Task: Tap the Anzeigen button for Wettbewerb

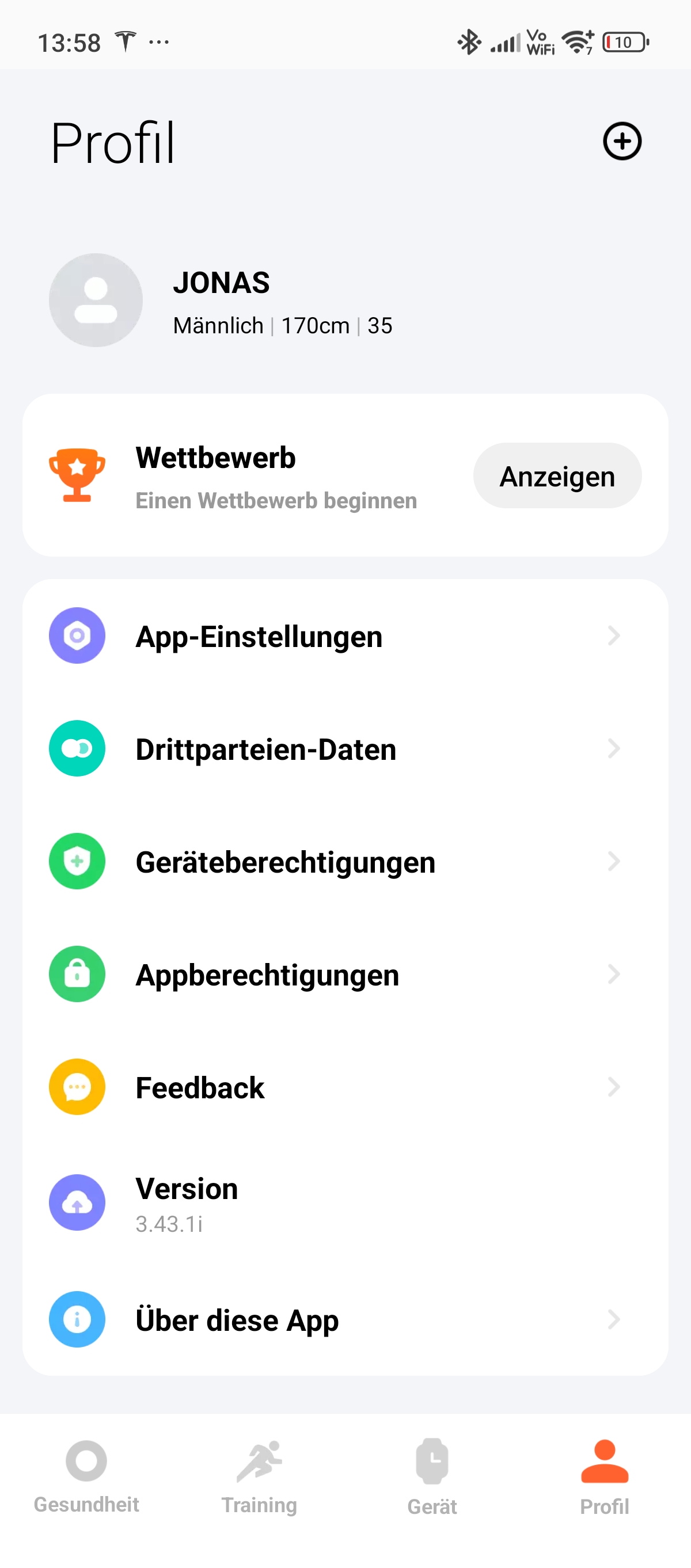Action: [557, 475]
